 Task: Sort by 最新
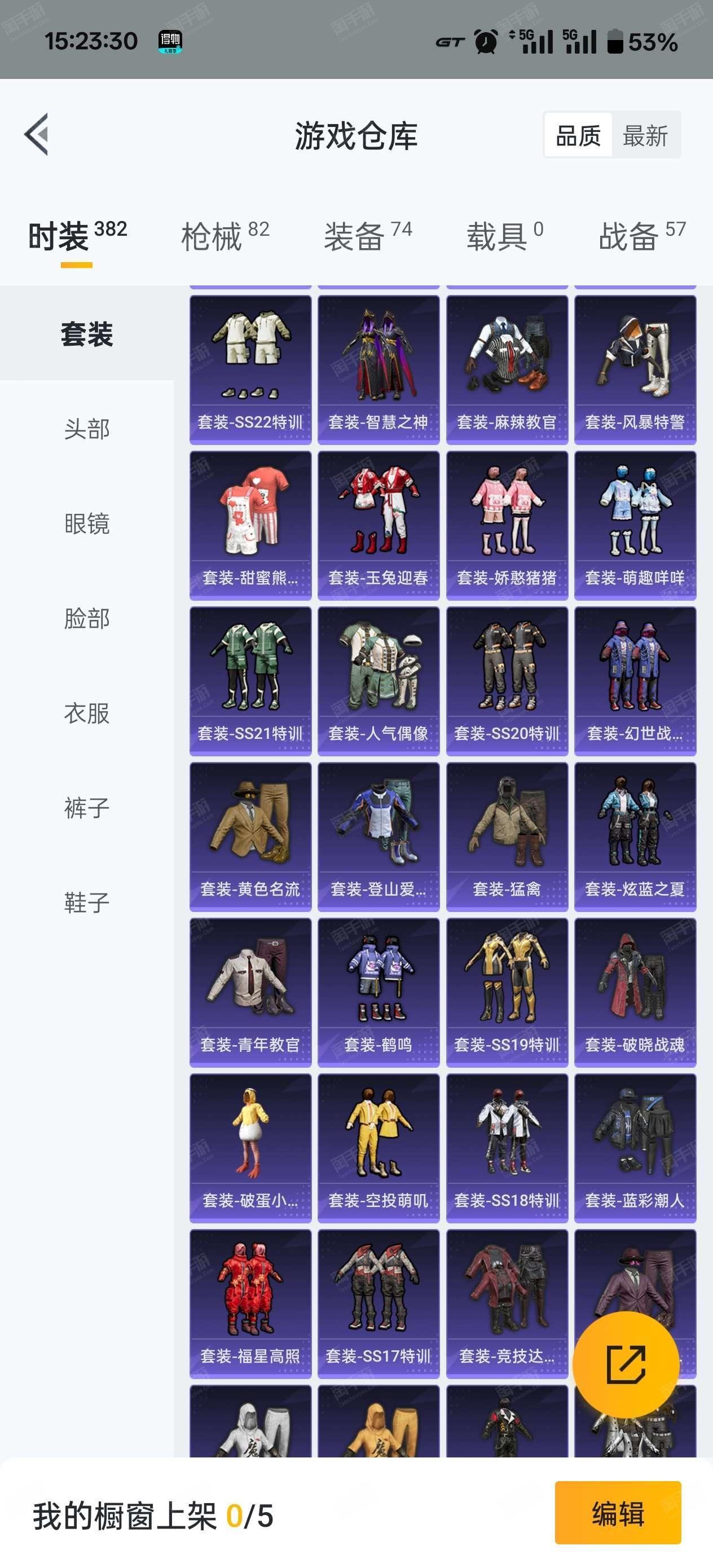[645, 135]
